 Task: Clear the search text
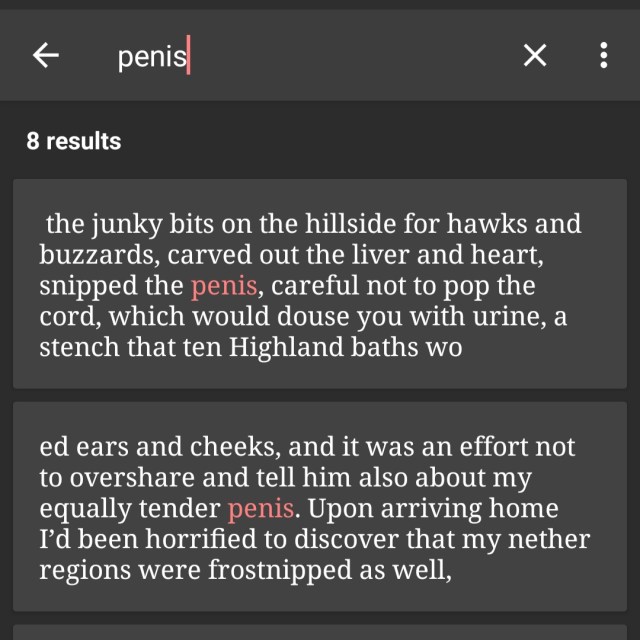tap(535, 57)
